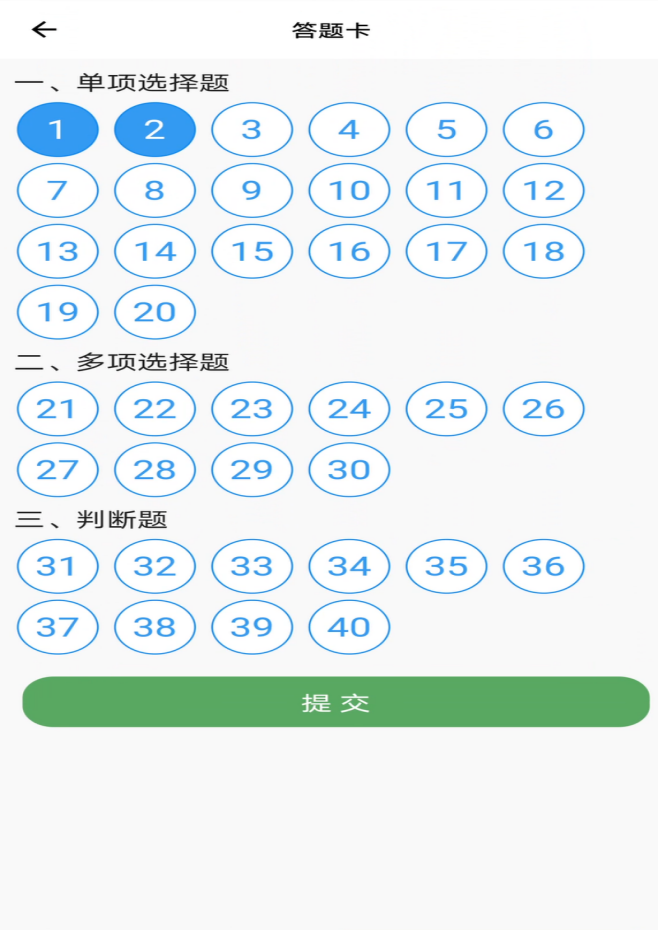The width and height of the screenshot is (658, 930).
Task: Open question 9
Action: pos(252,190)
